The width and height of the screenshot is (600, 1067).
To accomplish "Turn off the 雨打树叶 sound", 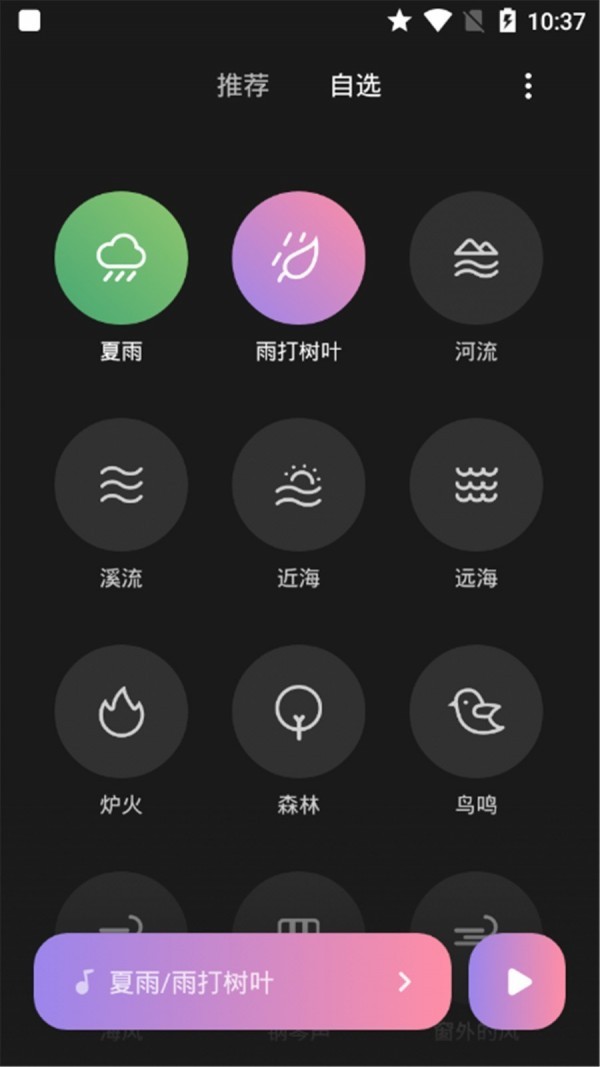I will (x=298, y=258).
